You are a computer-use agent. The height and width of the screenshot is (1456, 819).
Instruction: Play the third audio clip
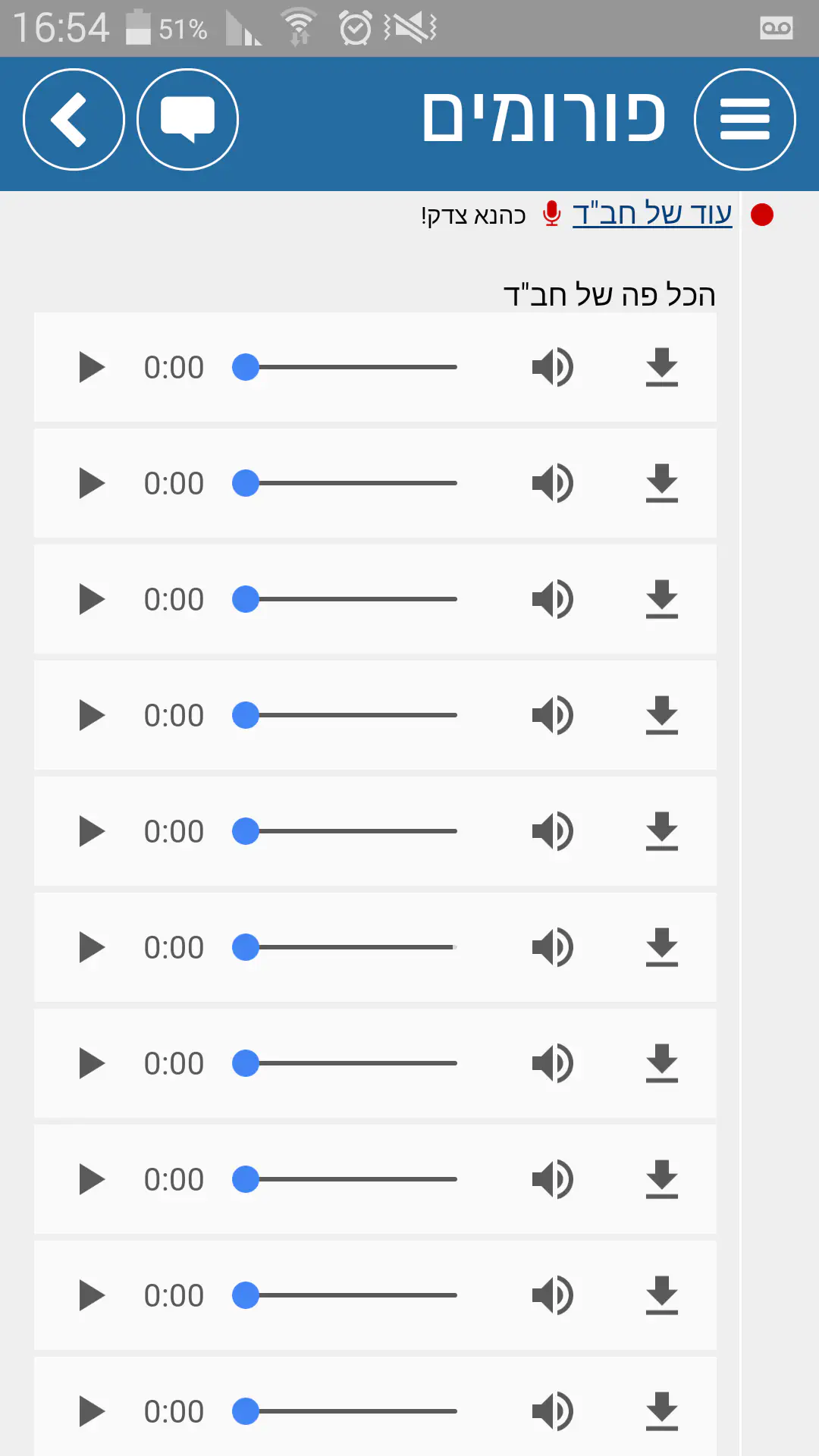coord(92,599)
